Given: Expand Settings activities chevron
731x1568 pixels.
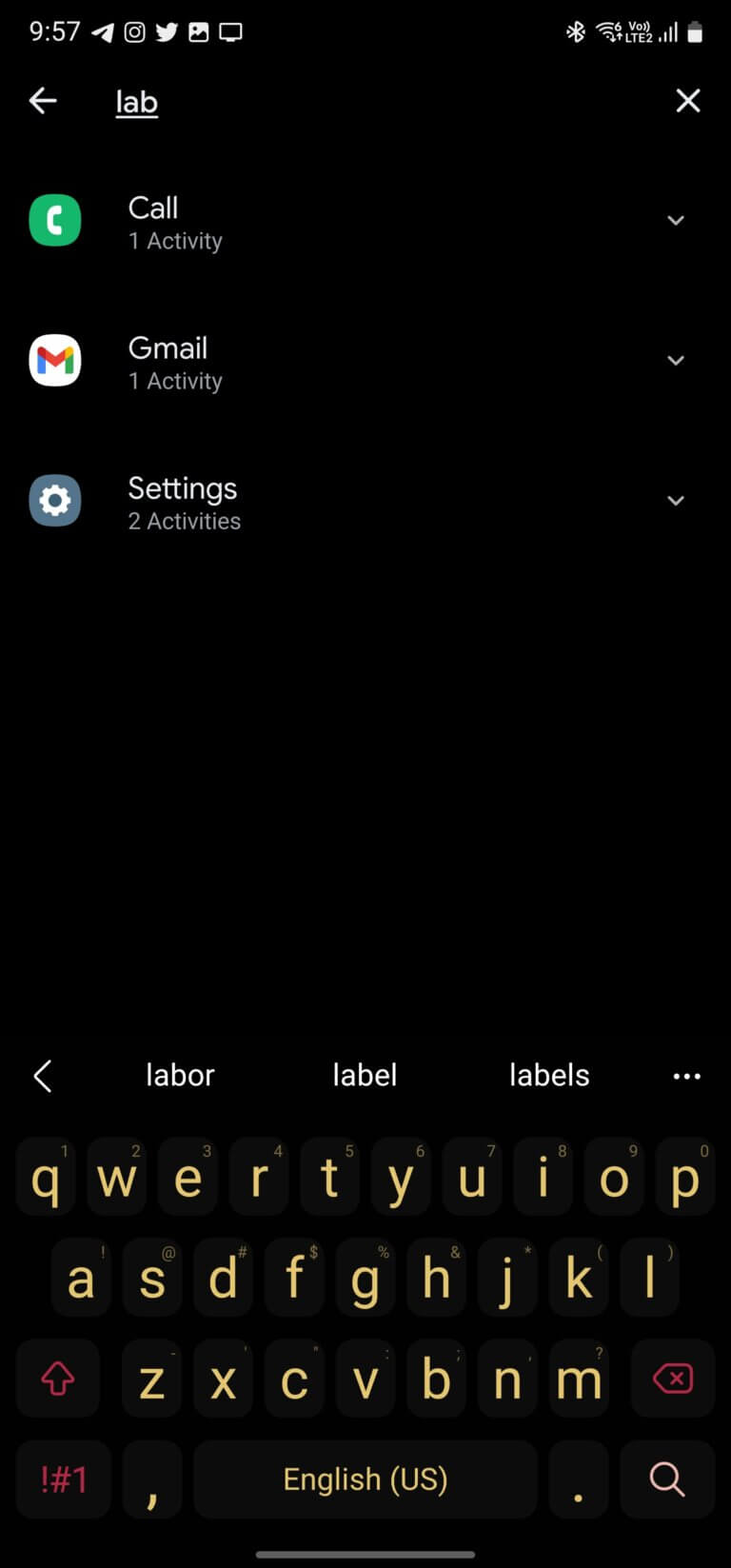Looking at the screenshot, I should coord(675,501).
